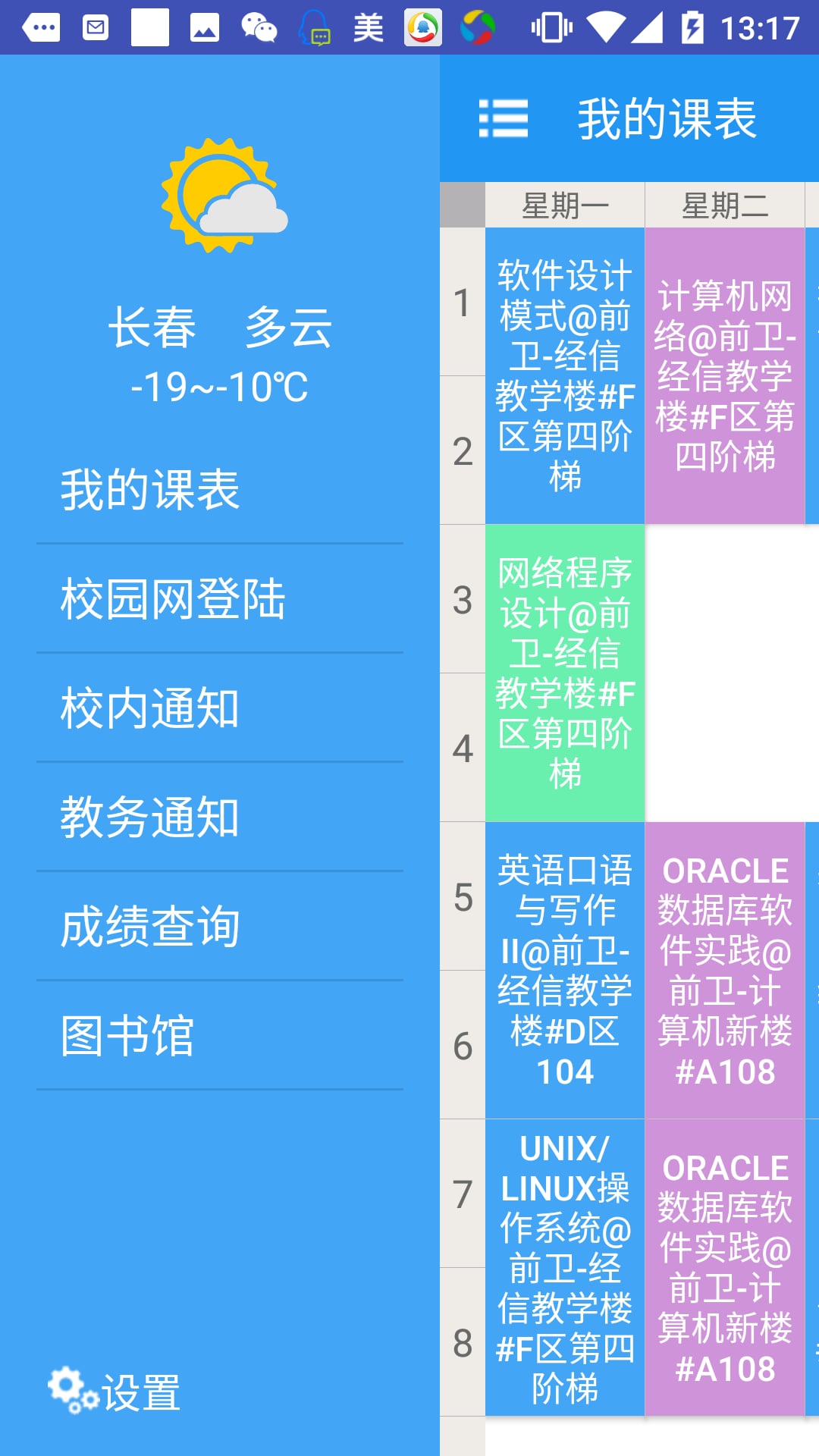Open Monday's 软件设计模式 class block
819x1456 pixels.
pyautogui.click(x=565, y=375)
